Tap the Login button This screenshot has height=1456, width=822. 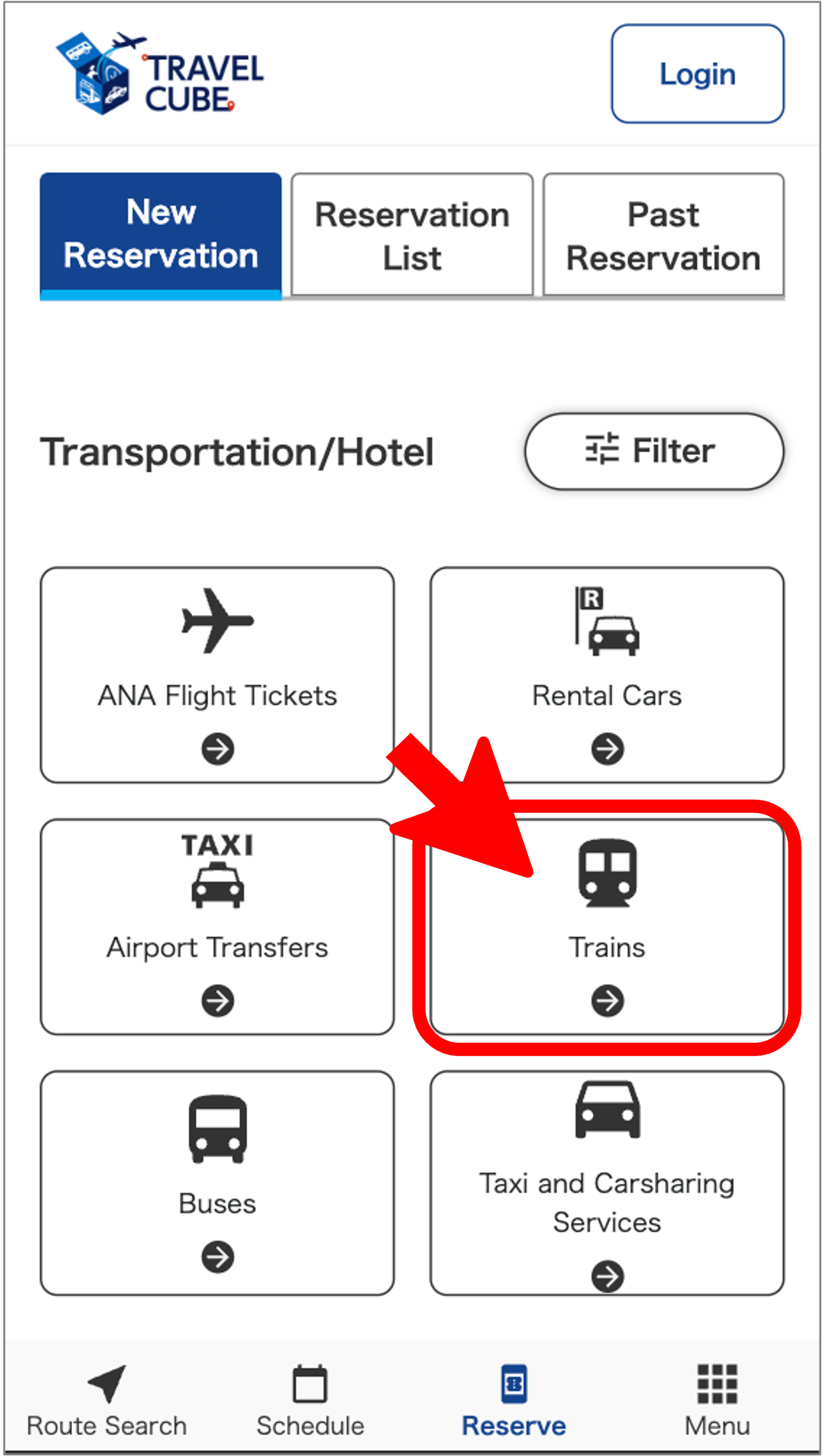click(x=697, y=74)
